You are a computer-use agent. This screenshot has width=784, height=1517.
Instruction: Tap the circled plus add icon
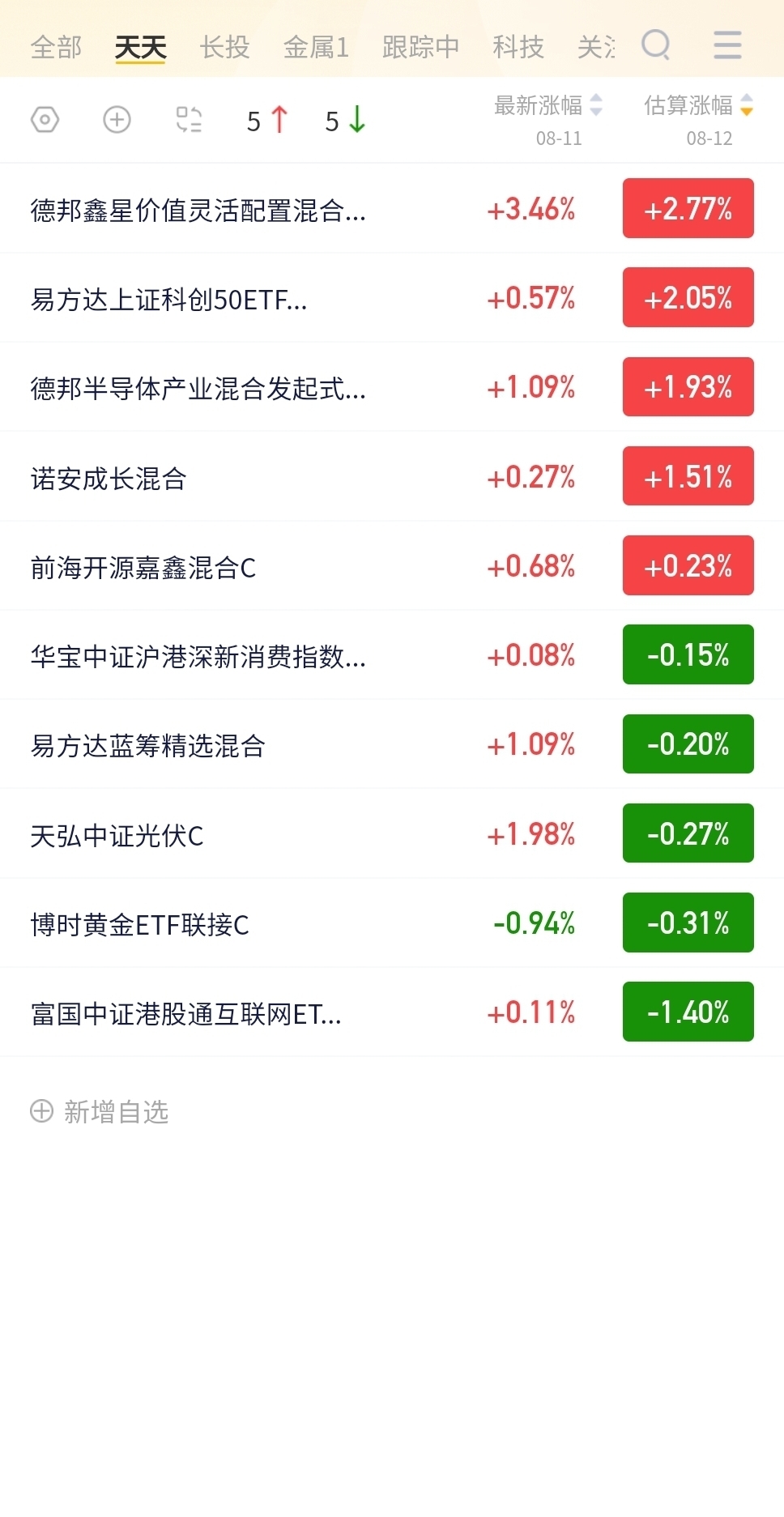tap(117, 120)
